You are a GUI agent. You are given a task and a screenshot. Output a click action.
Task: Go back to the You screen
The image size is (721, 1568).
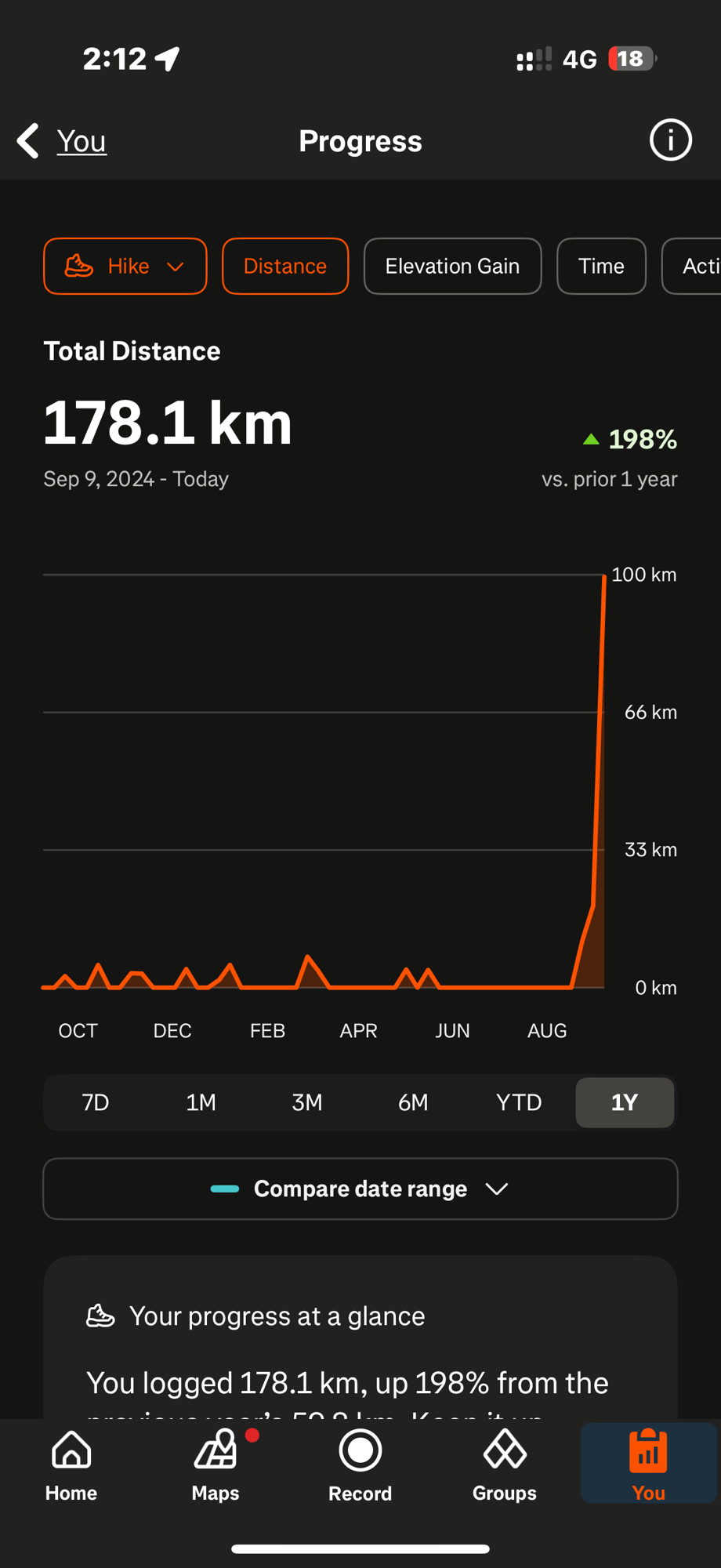(x=63, y=141)
